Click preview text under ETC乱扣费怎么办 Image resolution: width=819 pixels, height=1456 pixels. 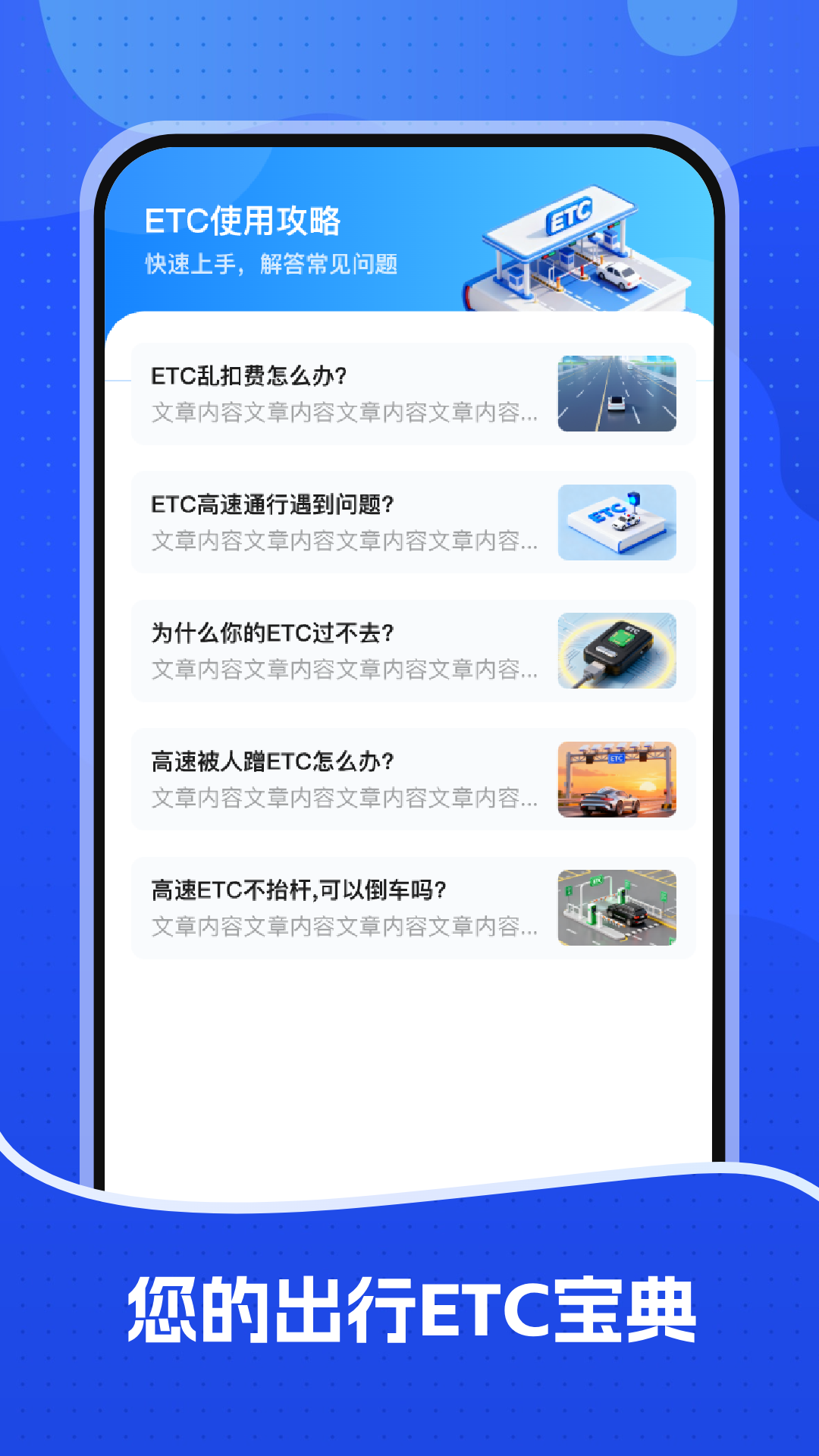point(343,413)
